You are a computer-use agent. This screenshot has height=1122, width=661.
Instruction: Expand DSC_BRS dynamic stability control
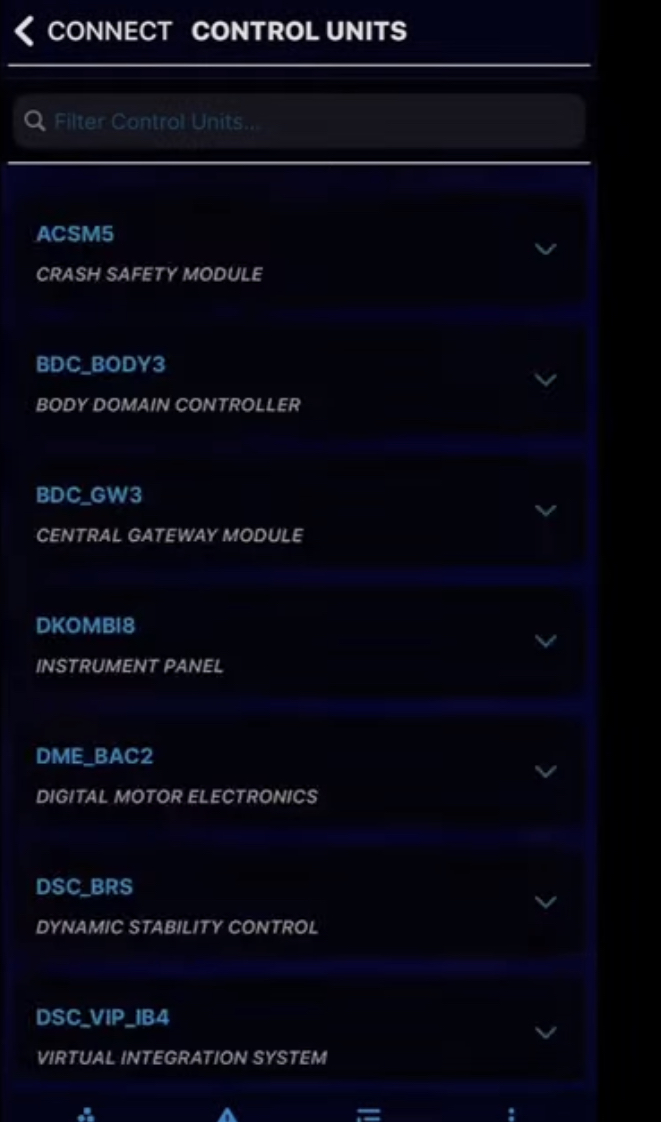coord(545,902)
